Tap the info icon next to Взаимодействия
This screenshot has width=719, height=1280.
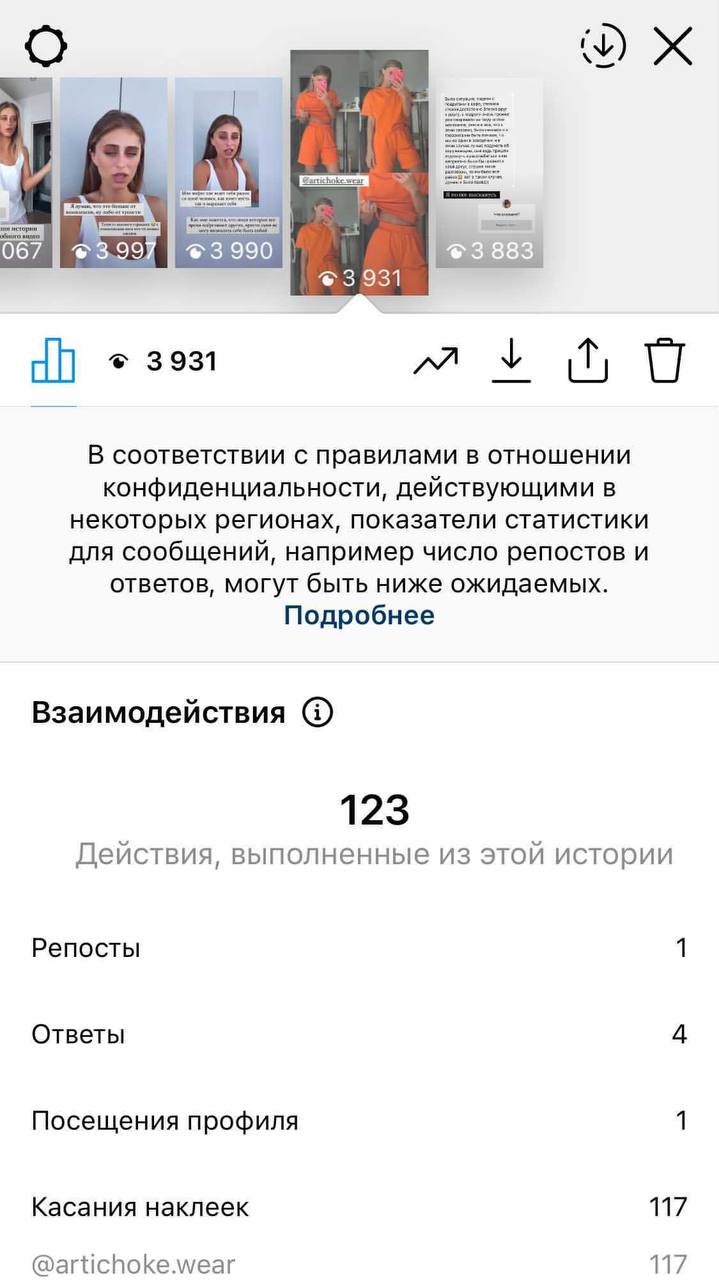[317, 713]
